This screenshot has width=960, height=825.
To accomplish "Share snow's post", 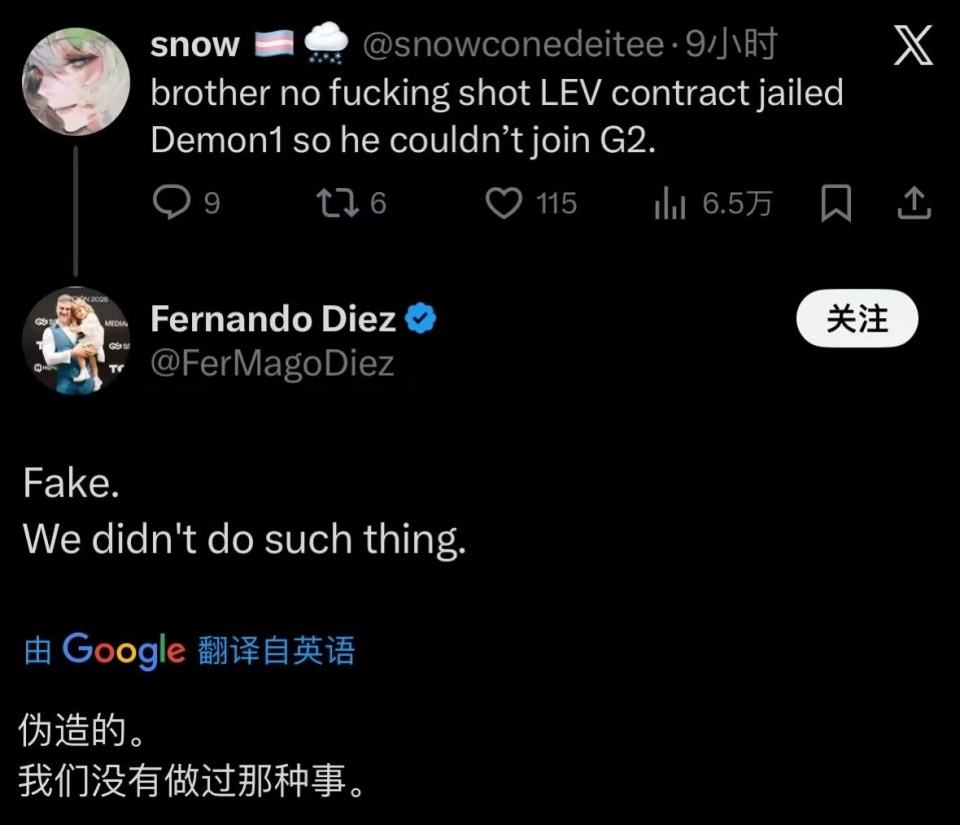I will pyautogui.click(x=914, y=205).
